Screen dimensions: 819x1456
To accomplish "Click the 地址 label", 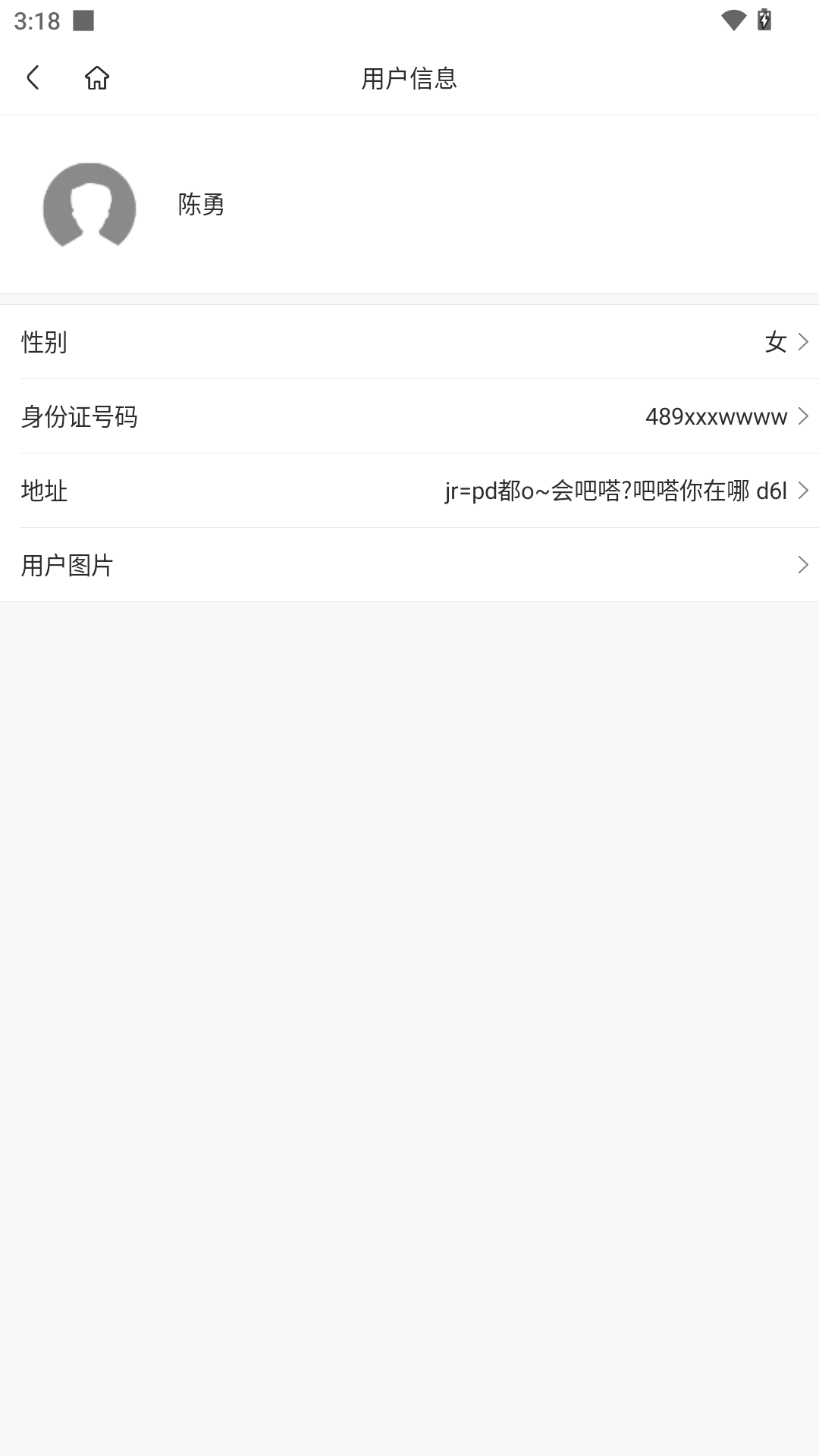I will (x=43, y=491).
